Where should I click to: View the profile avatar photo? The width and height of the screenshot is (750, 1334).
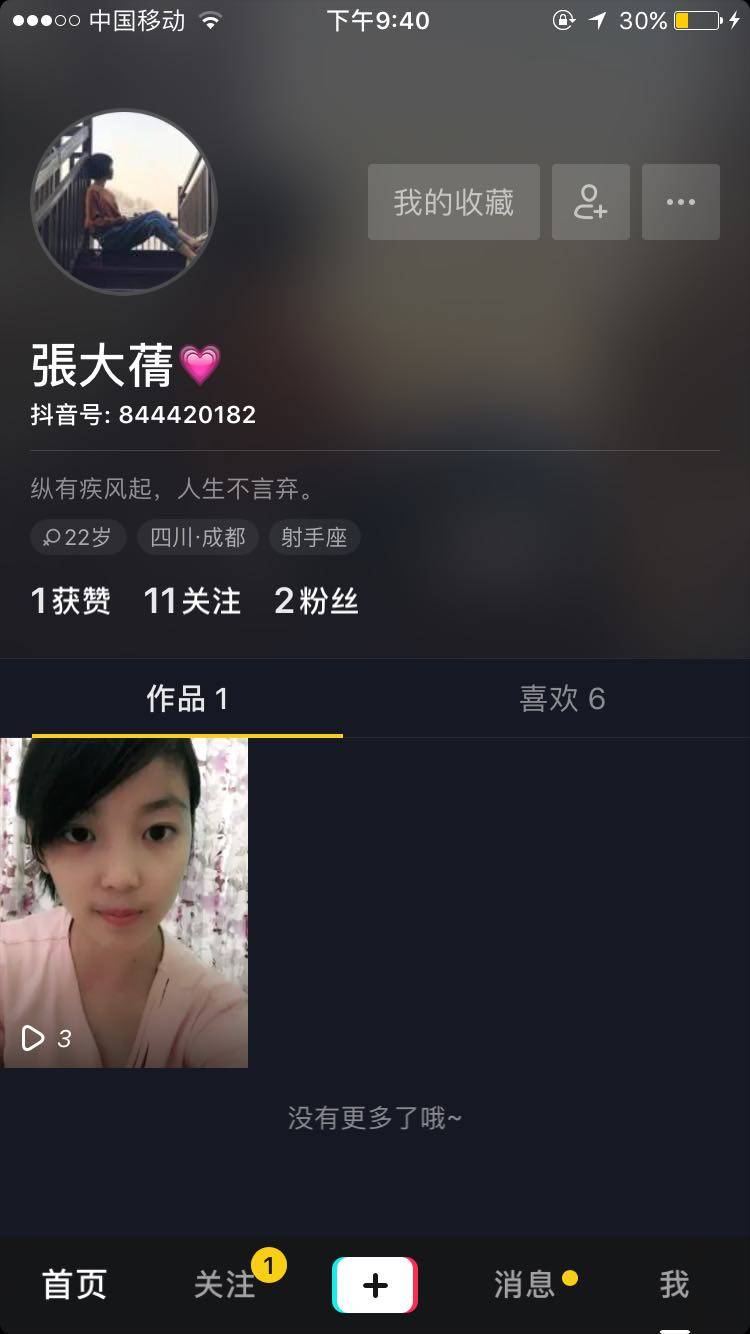124,202
